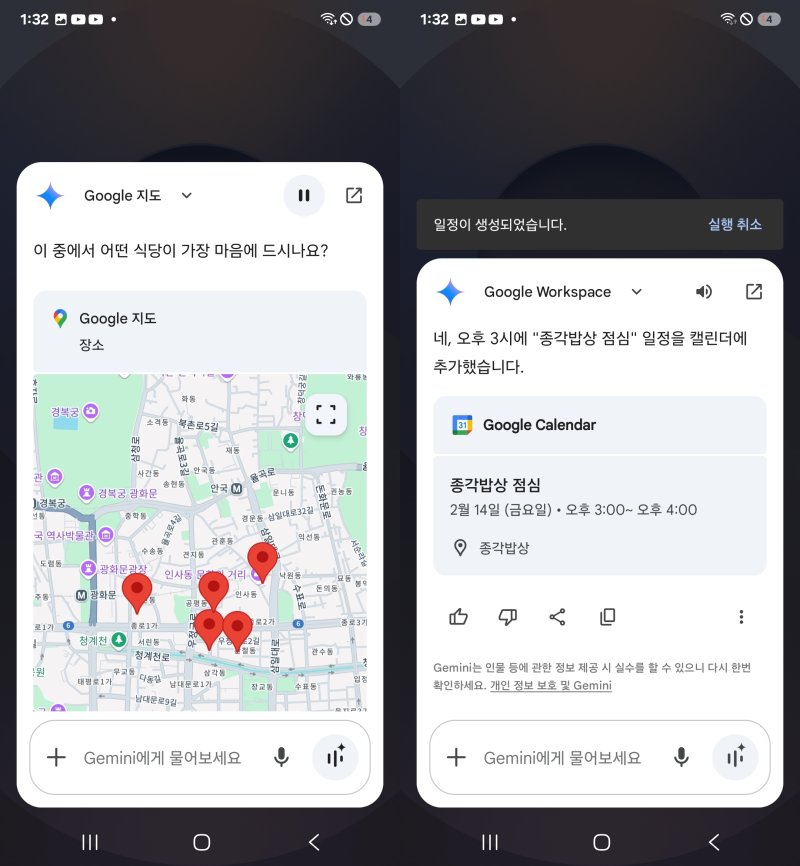Select the microphone icon in Gemini input bar
The image size is (800, 866).
[x=281, y=757]
